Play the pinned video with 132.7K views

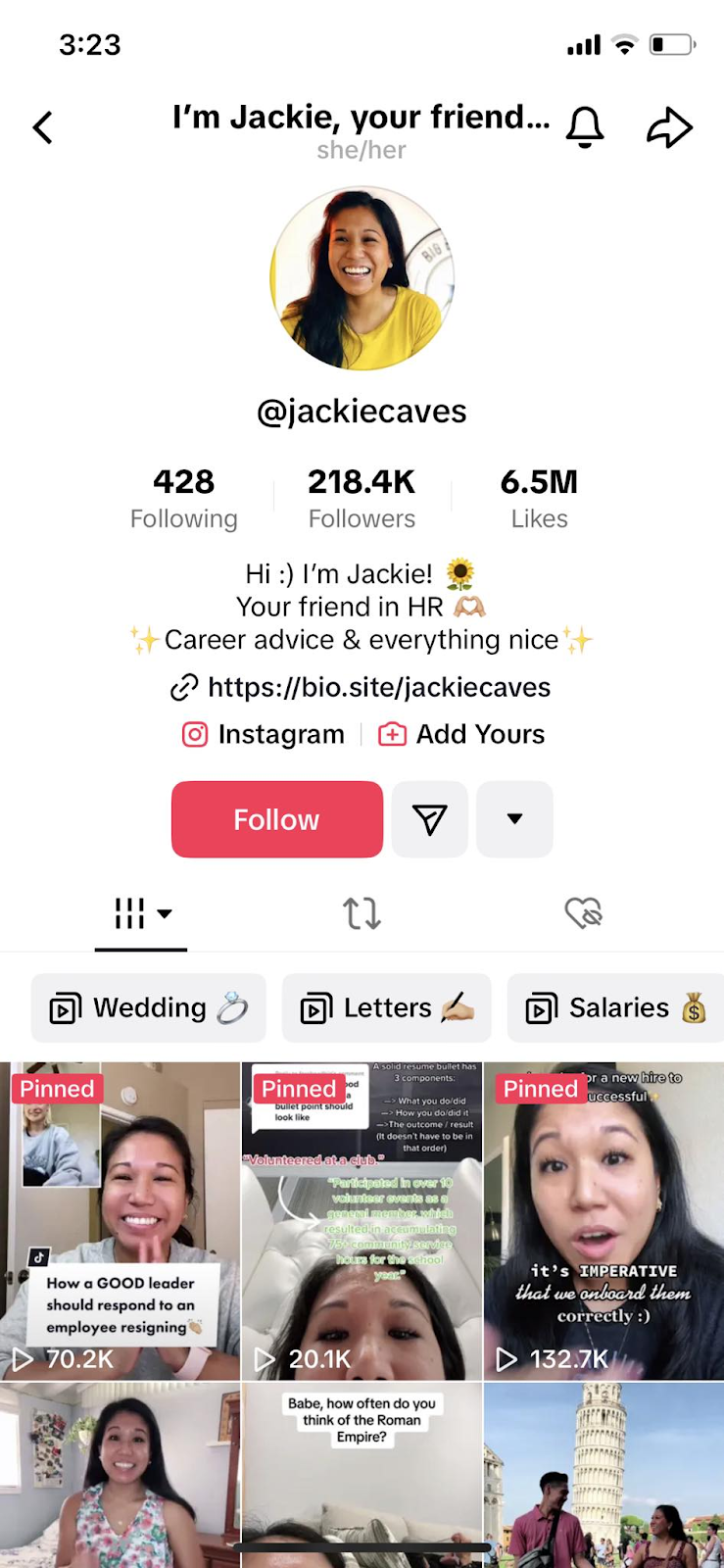pos(603,1220)
